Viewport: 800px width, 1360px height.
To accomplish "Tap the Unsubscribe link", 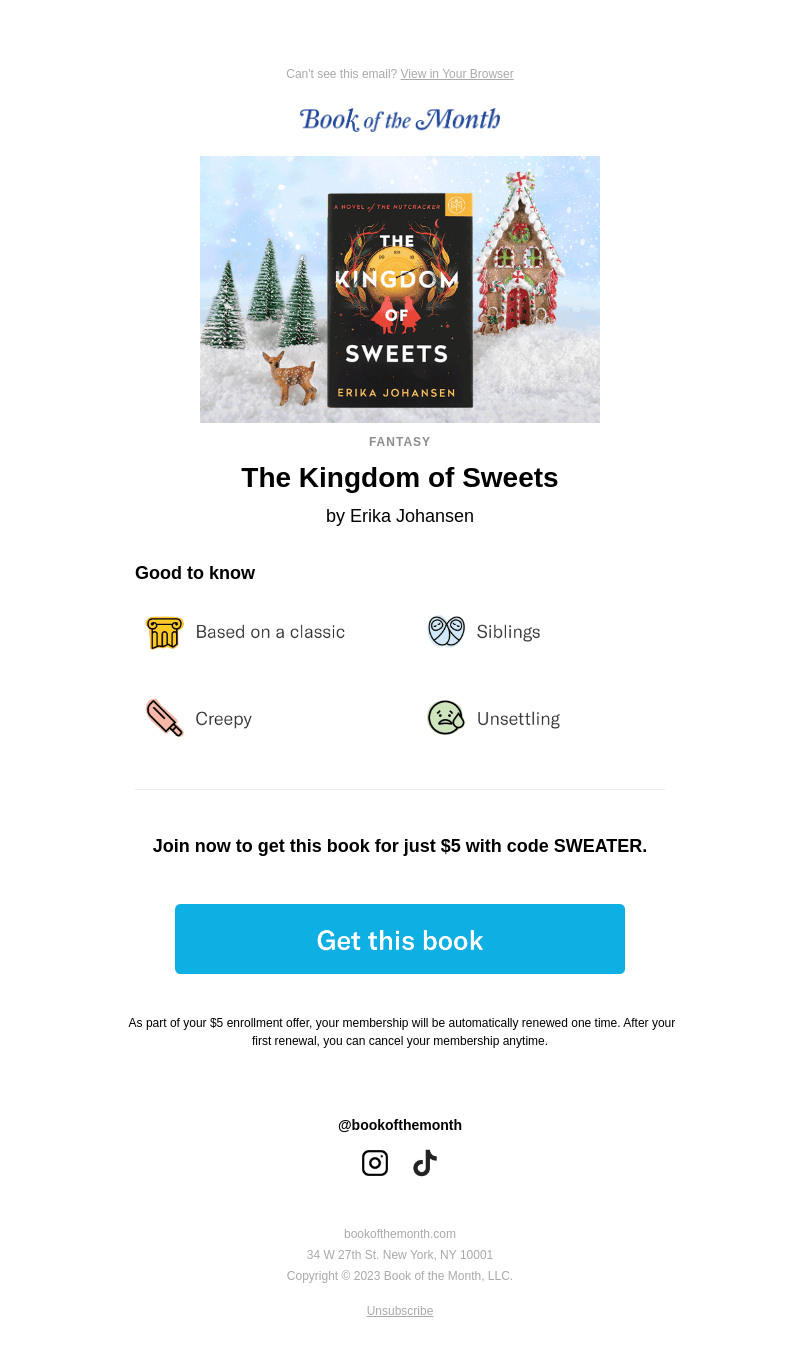I will pyautogui.click(x=400, y=1311).
